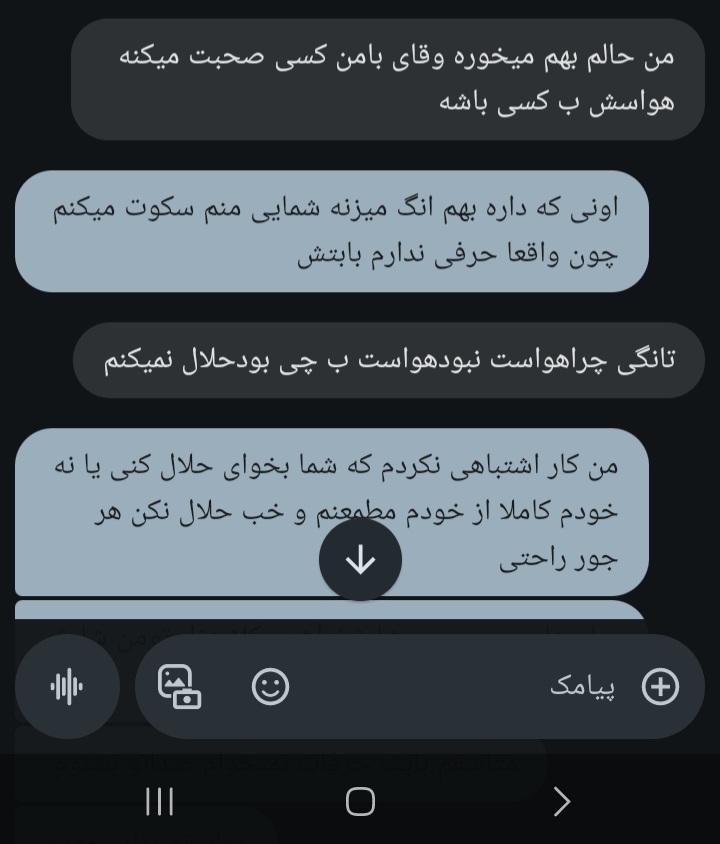Focus the پیامک message input field

tap(450, 686)
